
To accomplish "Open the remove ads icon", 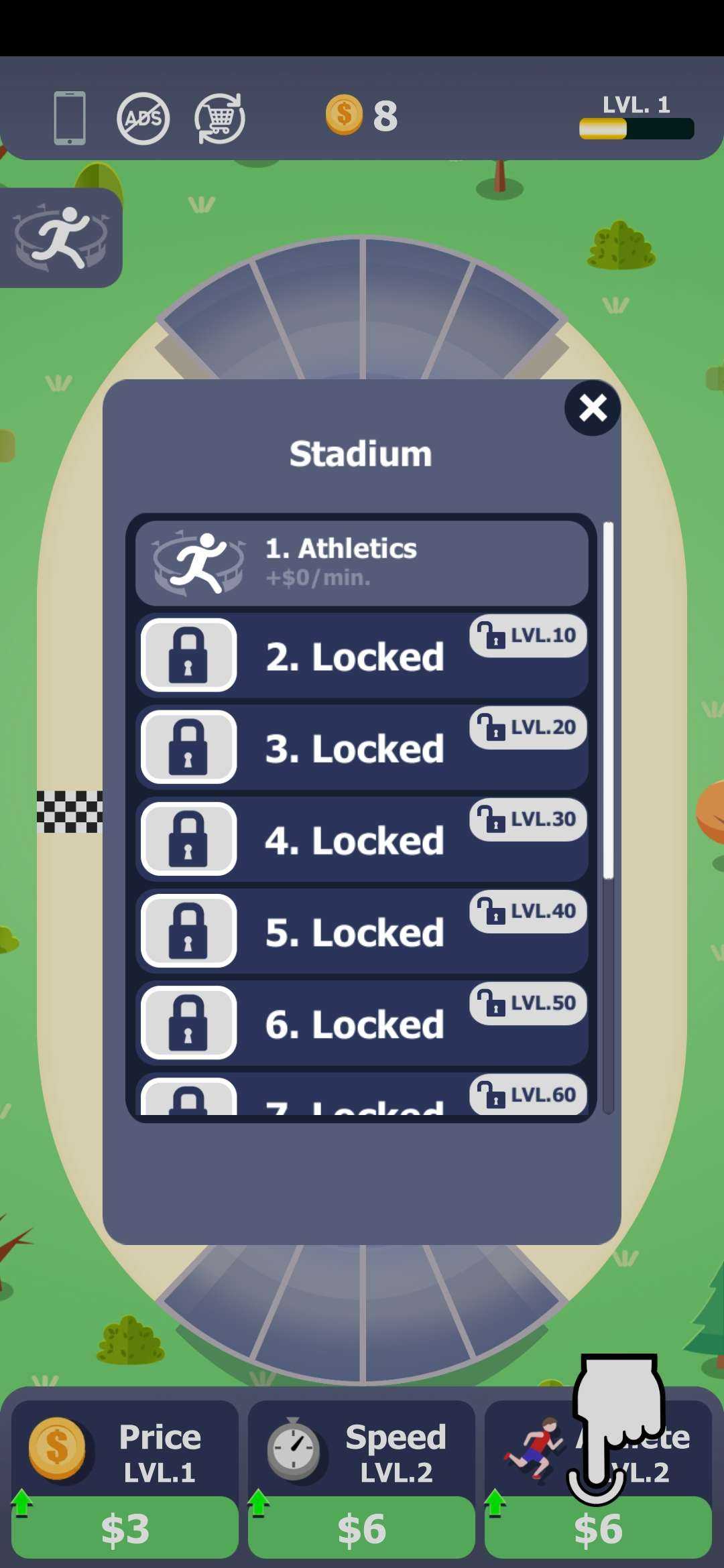I will tap(143, 119).
